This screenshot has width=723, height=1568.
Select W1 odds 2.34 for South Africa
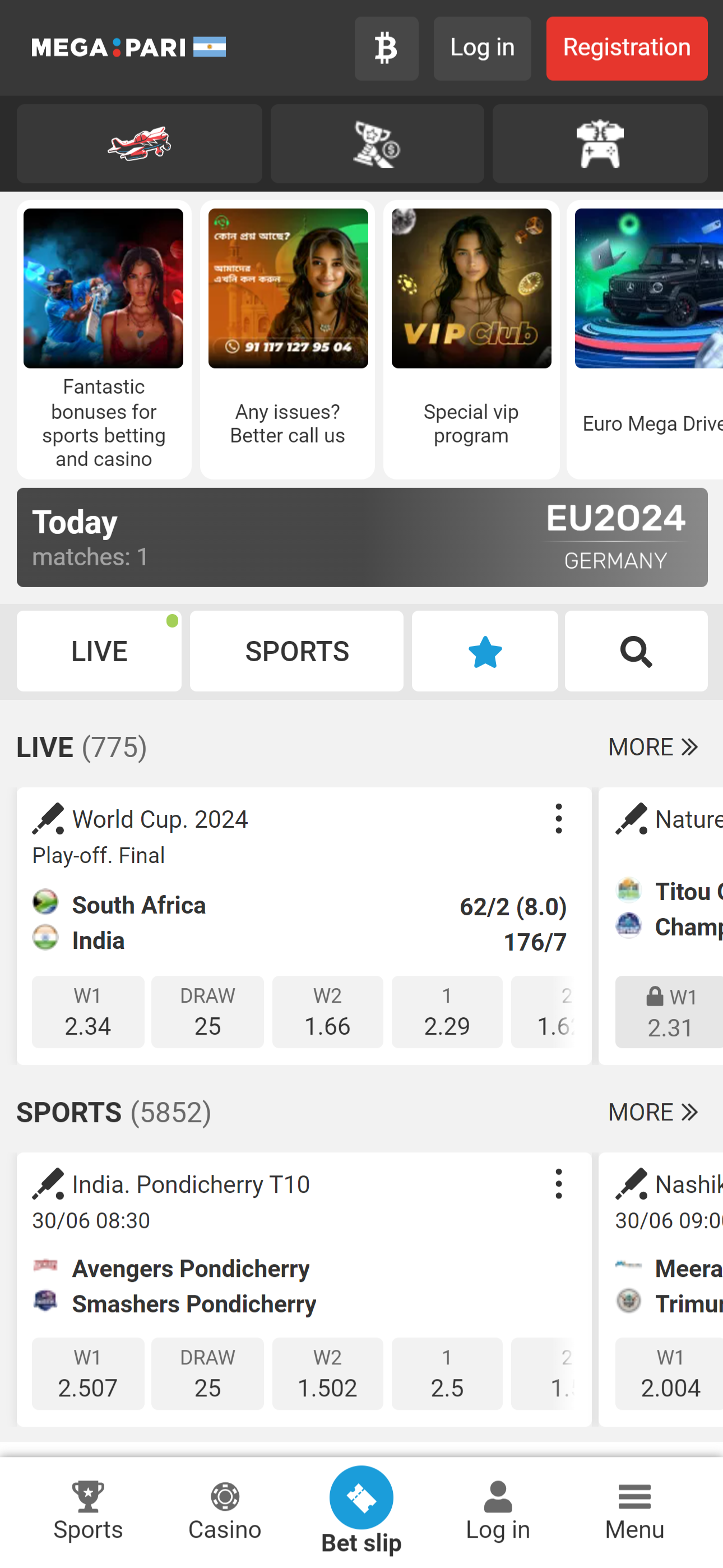coord(88,1012)
